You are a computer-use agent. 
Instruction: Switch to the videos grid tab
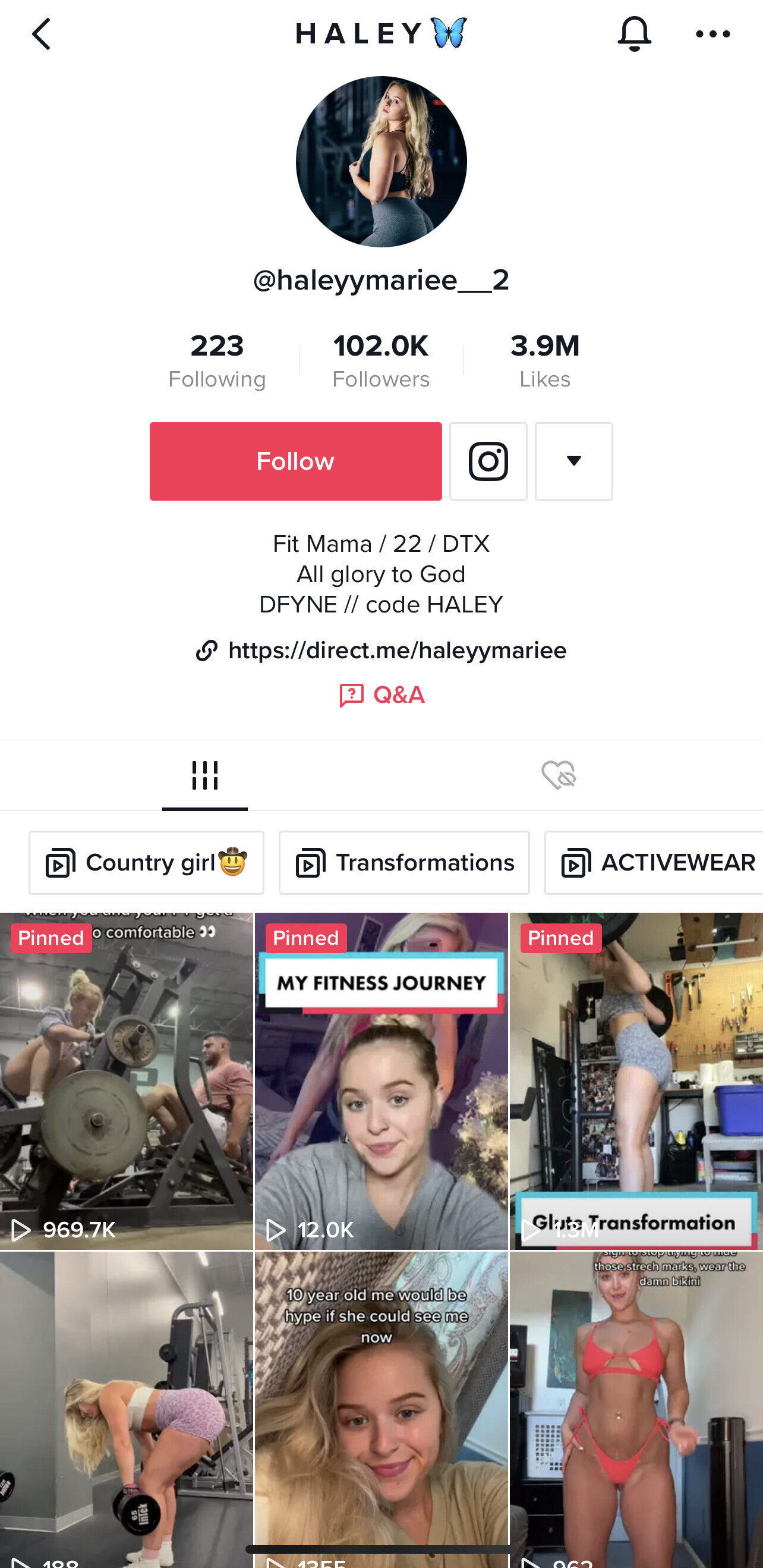tap(204, 775)
